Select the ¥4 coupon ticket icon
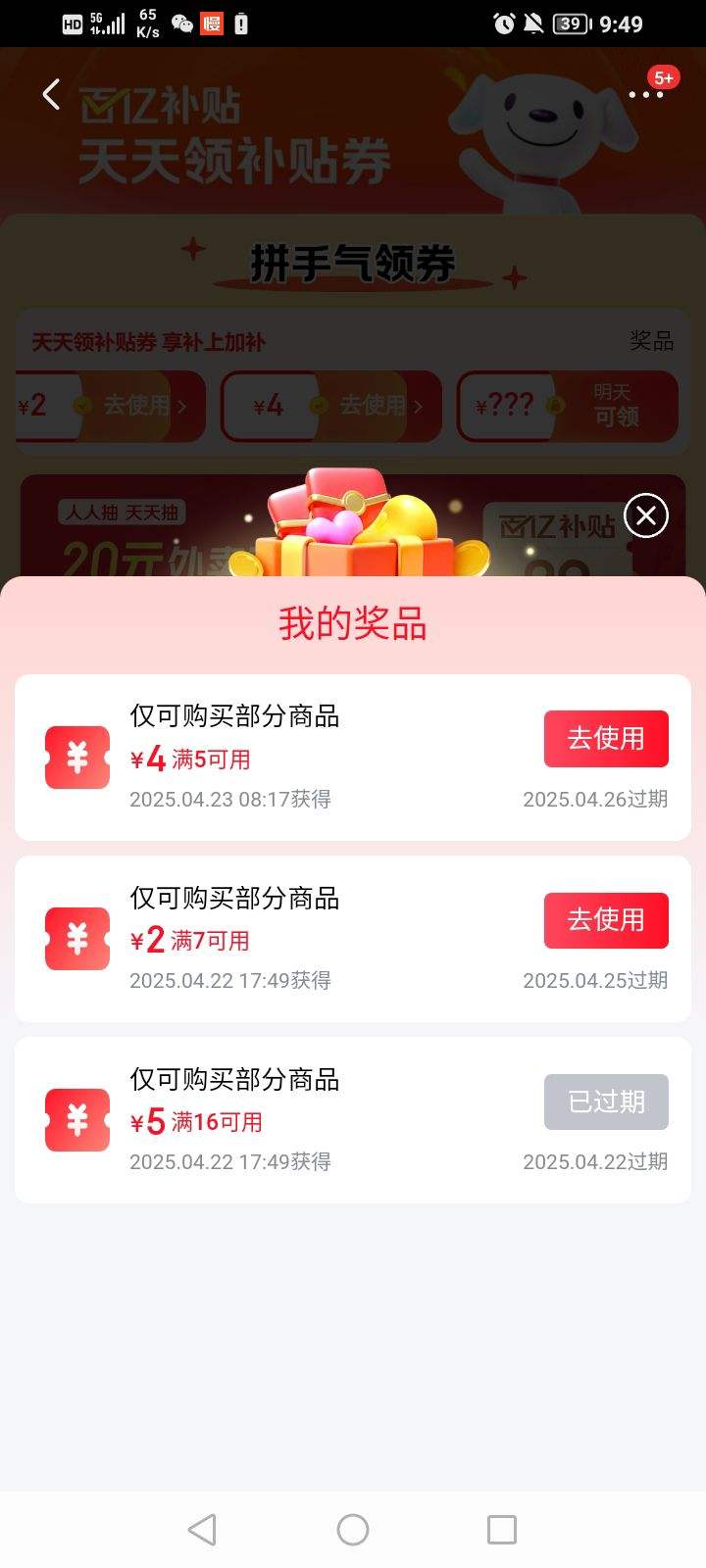Viewport: 706px width, 1568px height. click(76, 758)
